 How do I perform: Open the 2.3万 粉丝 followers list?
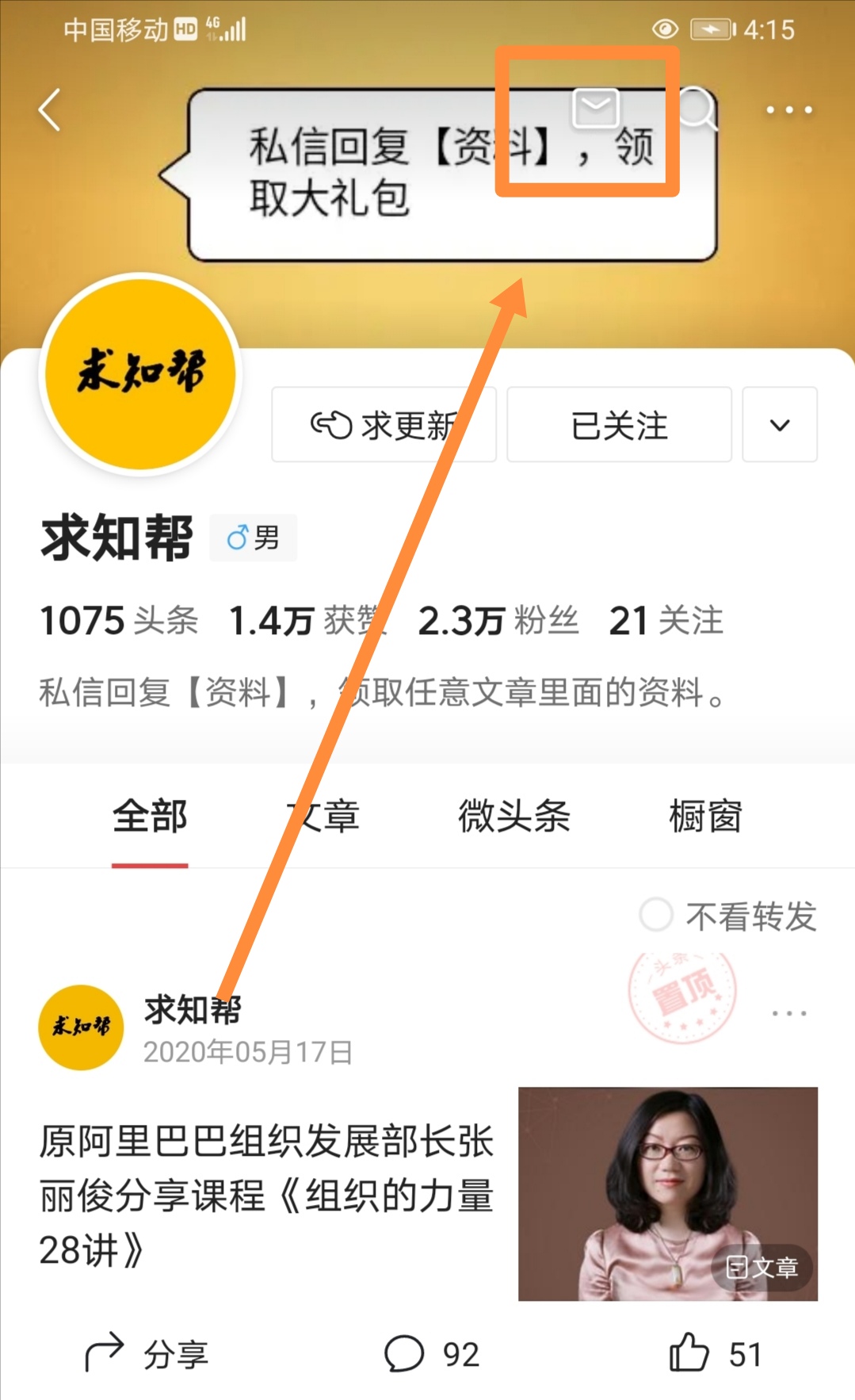[x=498, y=622]
